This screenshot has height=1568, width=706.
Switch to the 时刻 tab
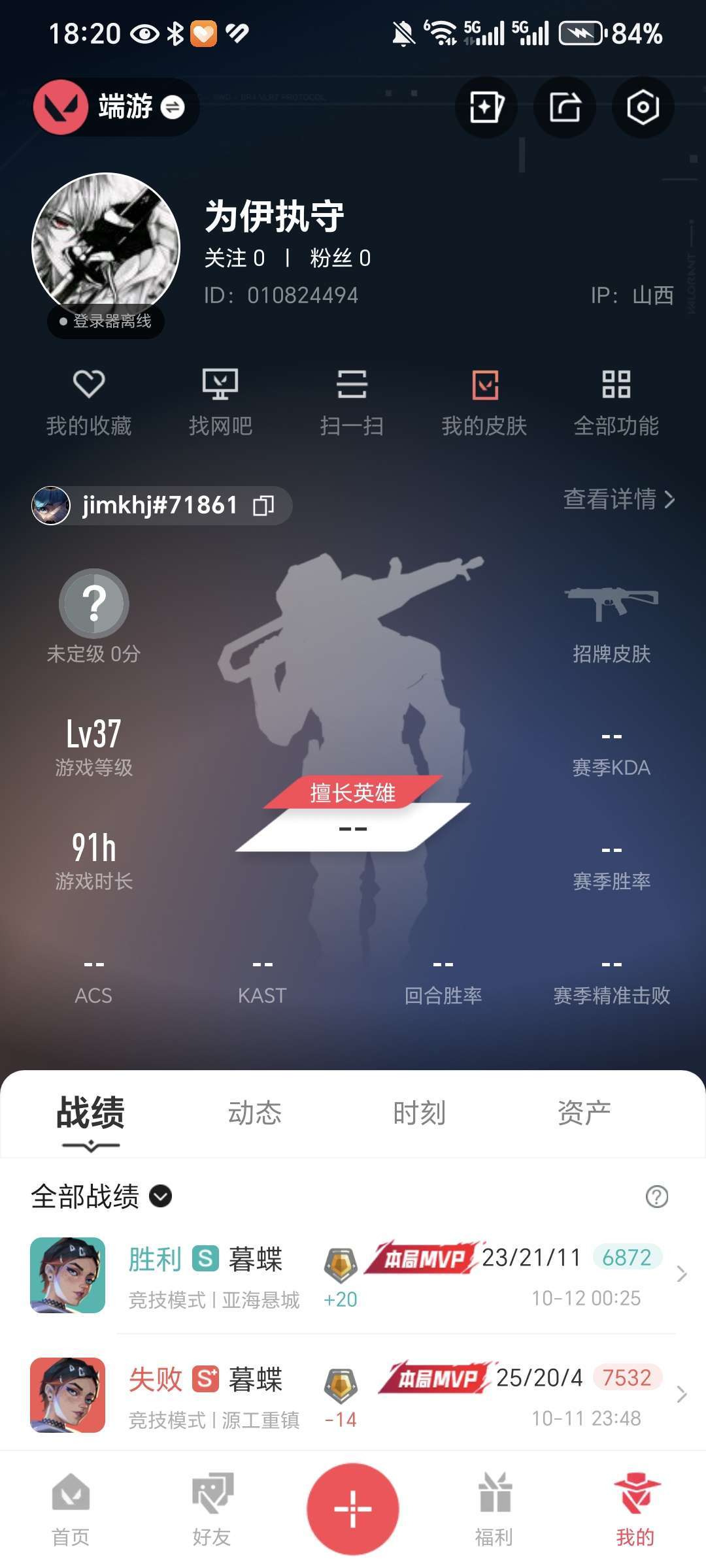click(419, 1113)
